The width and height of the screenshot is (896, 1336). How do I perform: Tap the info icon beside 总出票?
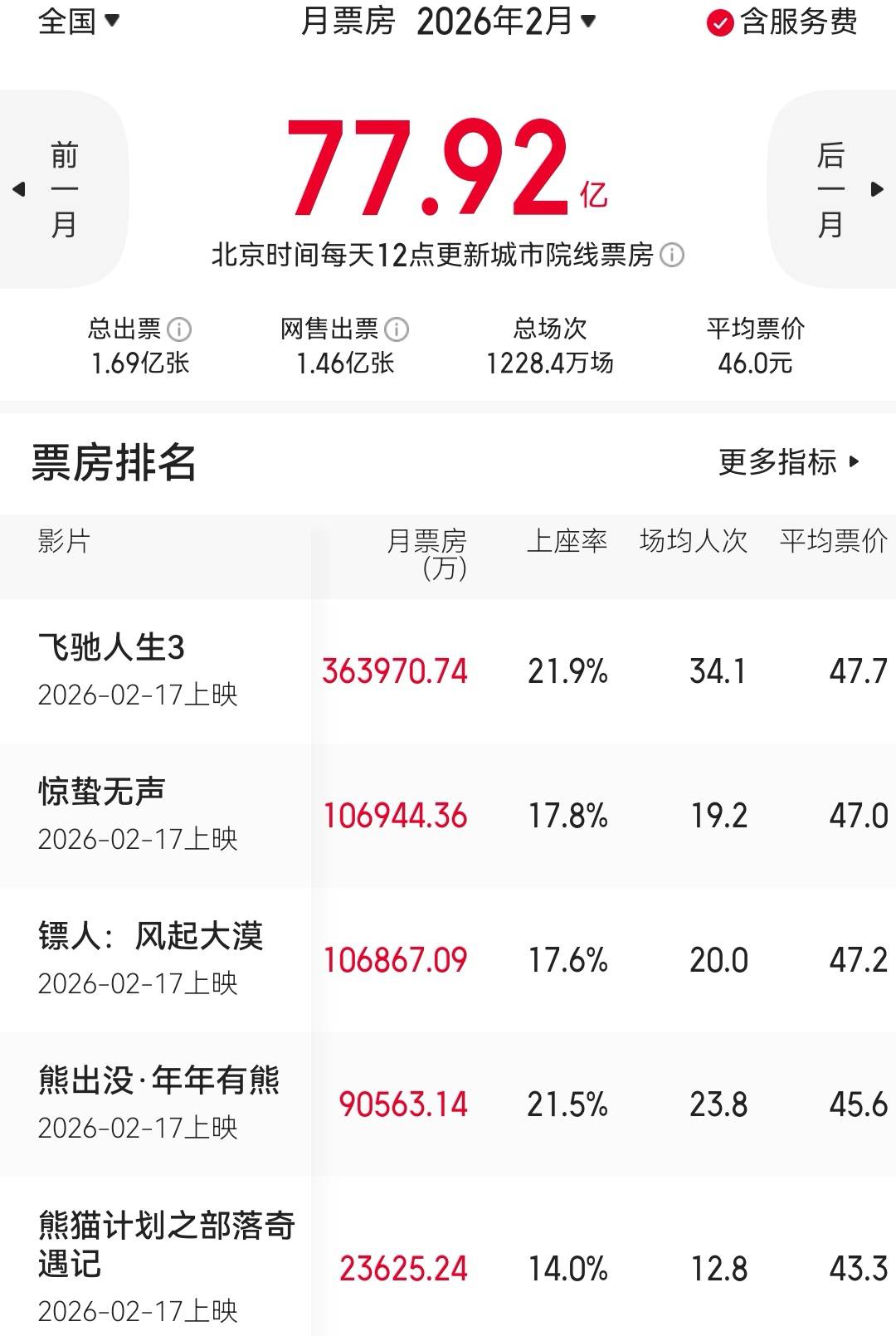point(179,329)
